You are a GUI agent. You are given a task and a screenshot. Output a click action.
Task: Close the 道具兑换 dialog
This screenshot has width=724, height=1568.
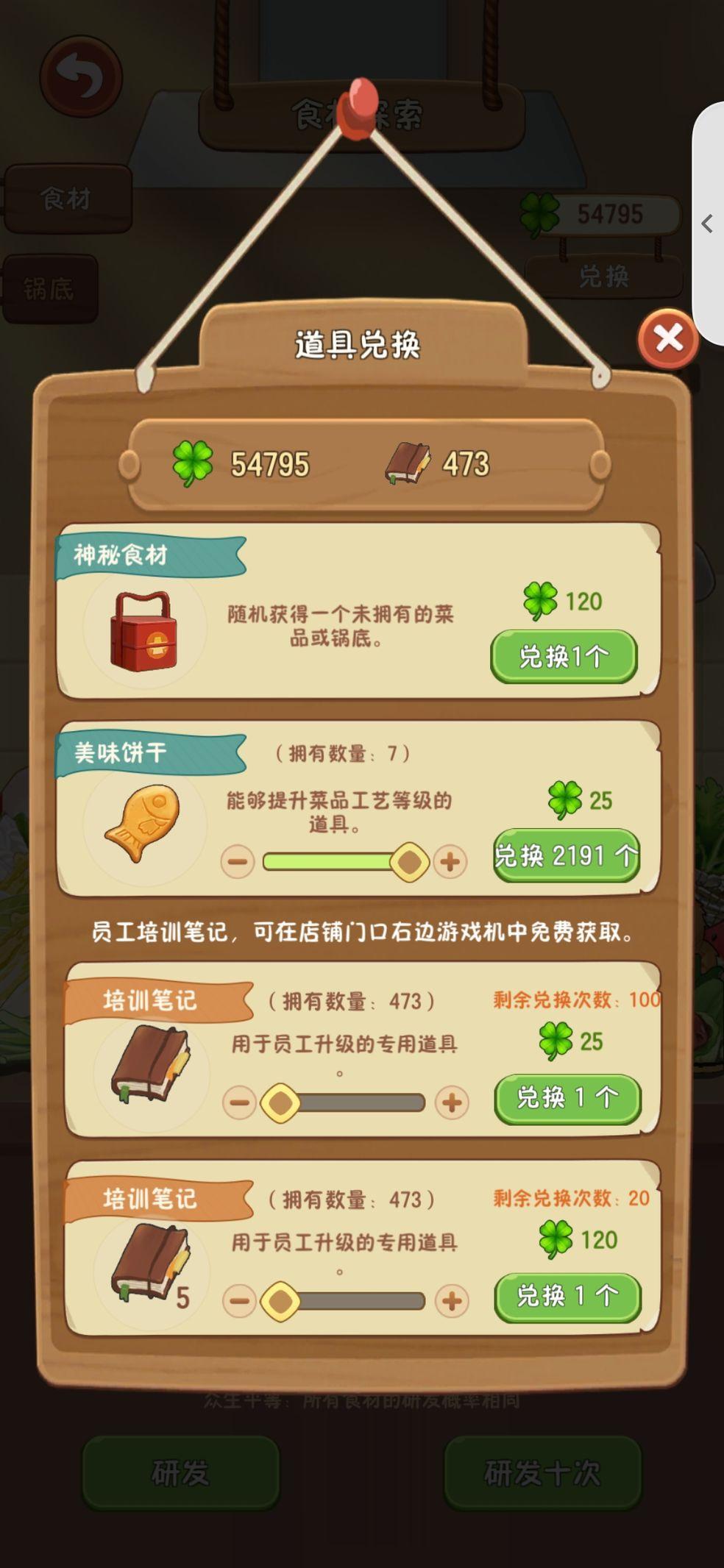668,339
